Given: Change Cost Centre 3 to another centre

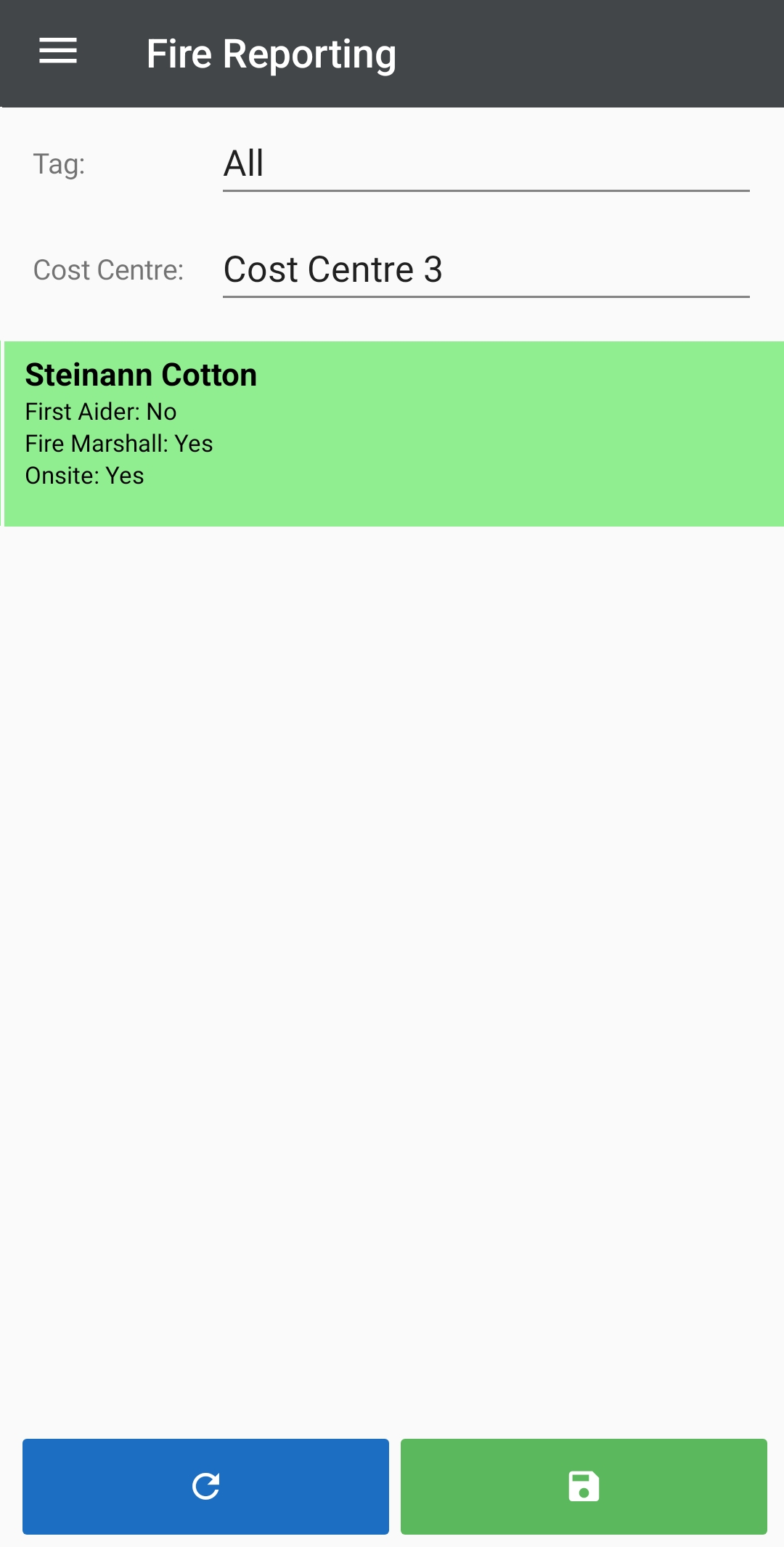Looking at the screenshot, I should click(484, 269).
